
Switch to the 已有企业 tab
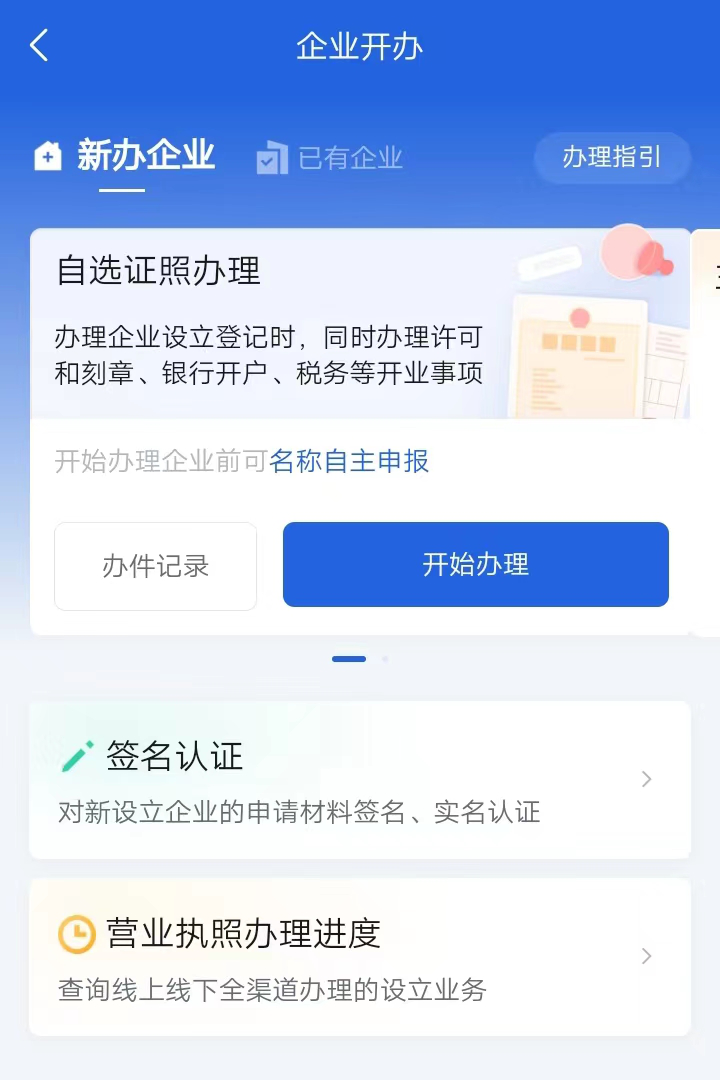click(x=330, y=158)
